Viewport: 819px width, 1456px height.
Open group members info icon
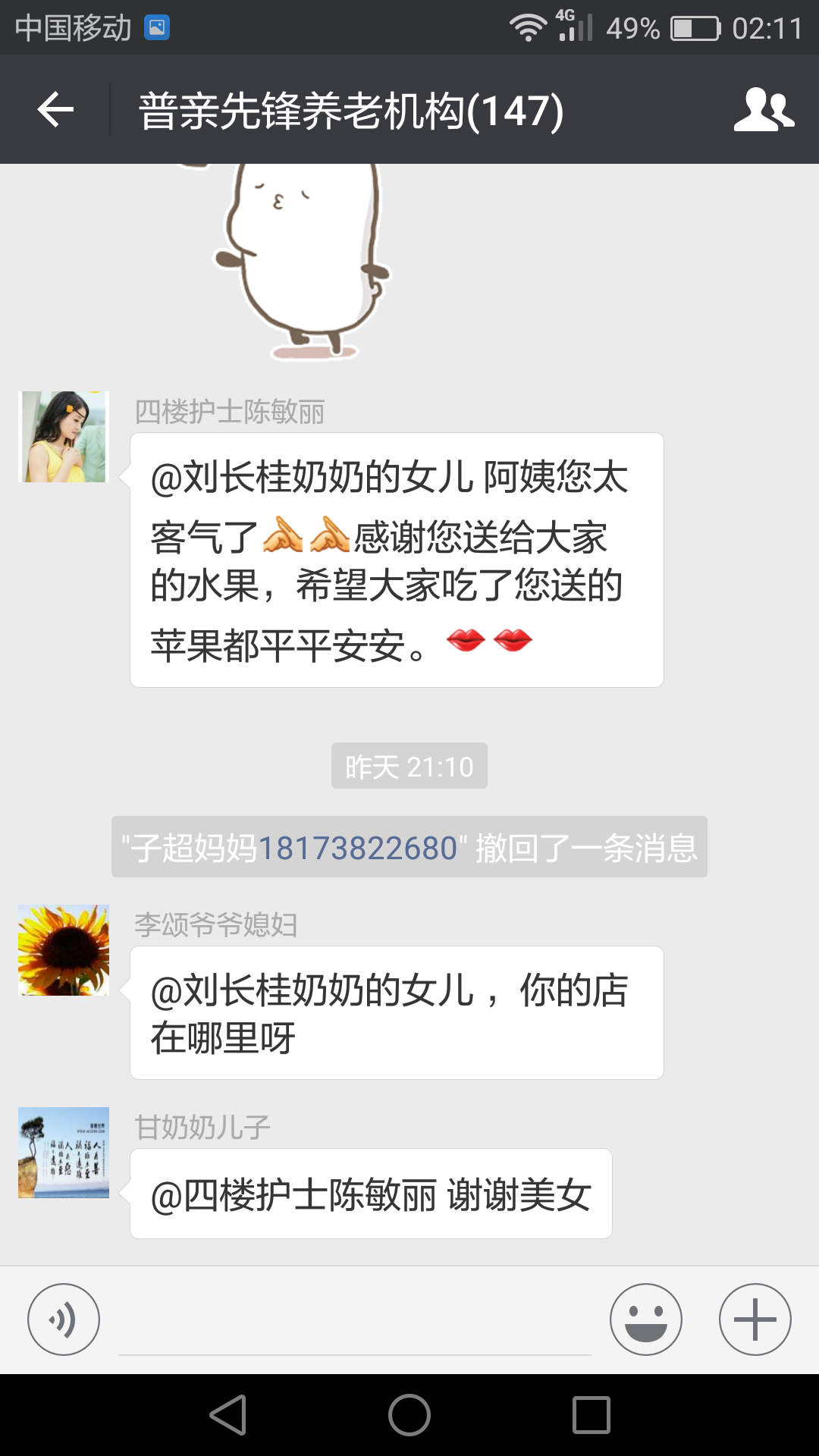point(764,110)
